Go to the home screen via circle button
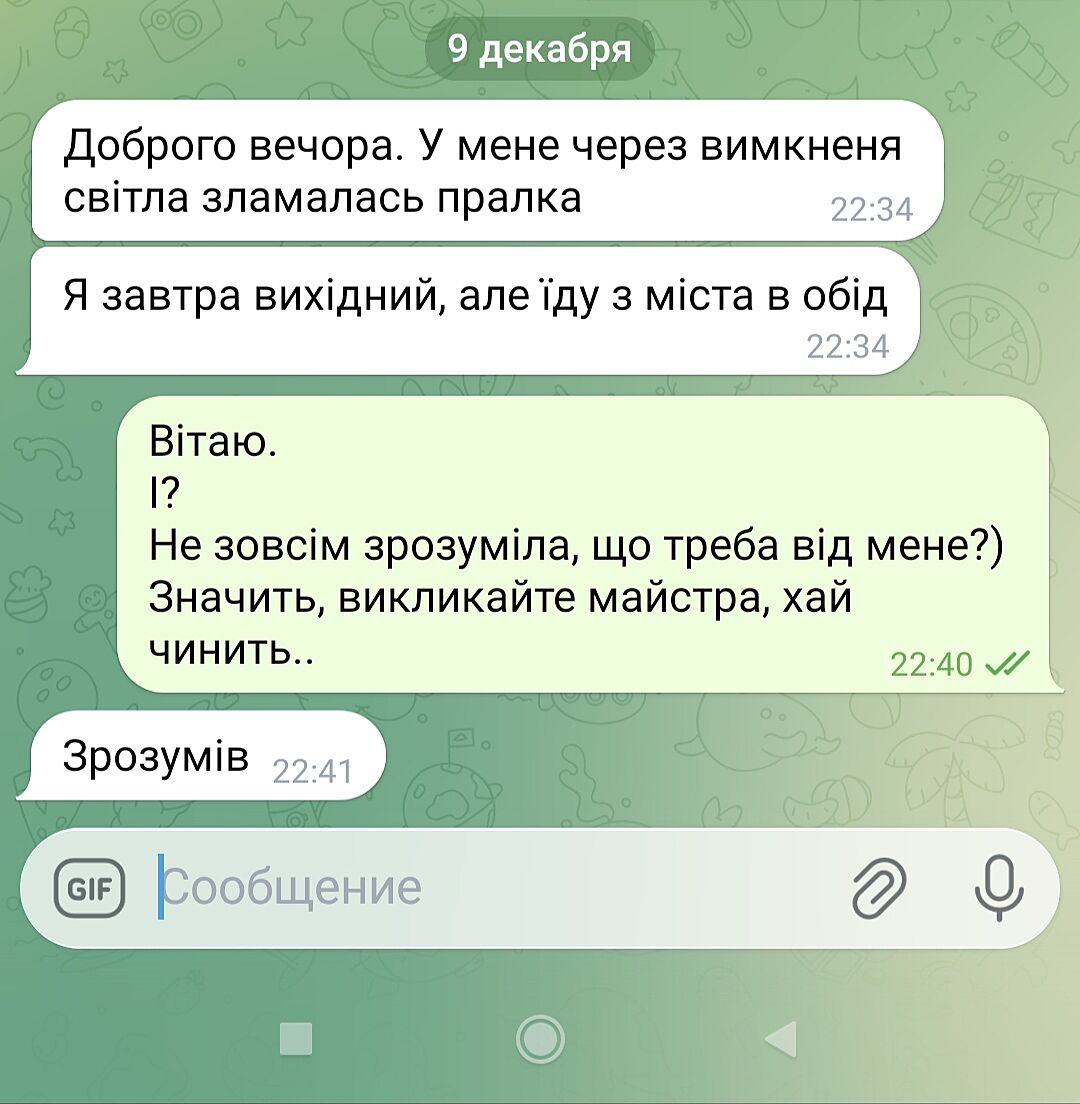 click(x=540, y=1039)
